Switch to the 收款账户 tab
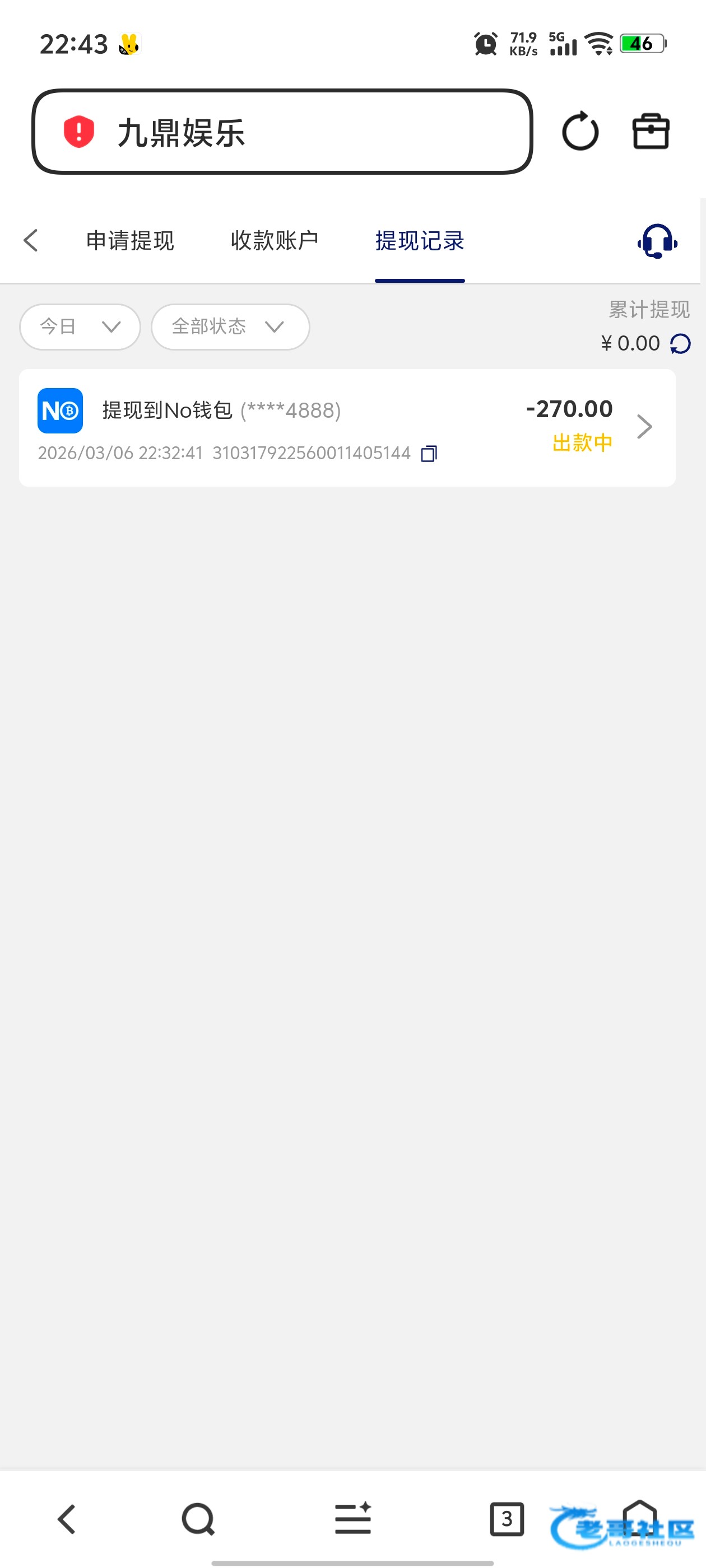706x1568 pixels. click(x=274, y=240)
